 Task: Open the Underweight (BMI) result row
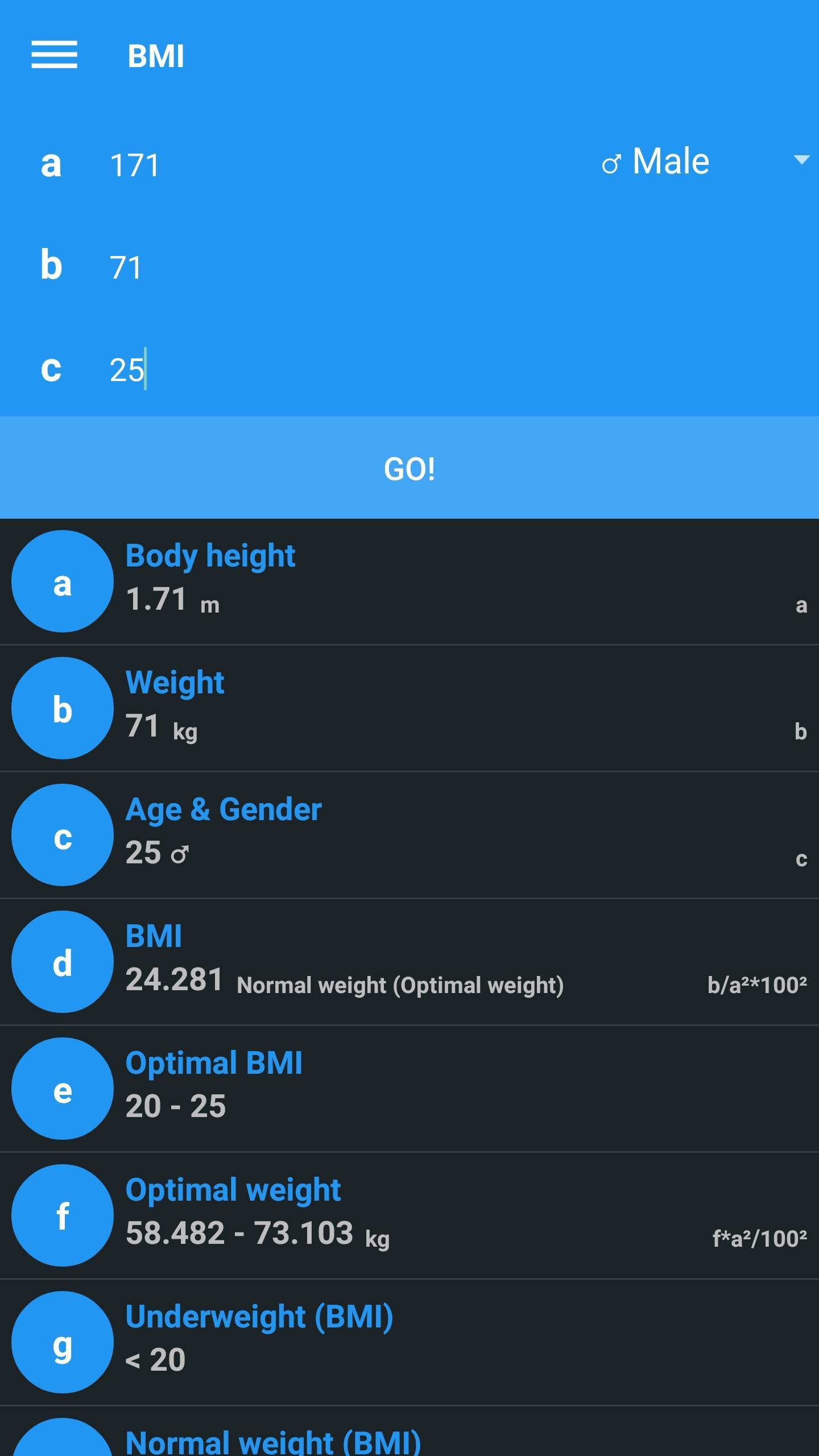tap(409, 1342)
